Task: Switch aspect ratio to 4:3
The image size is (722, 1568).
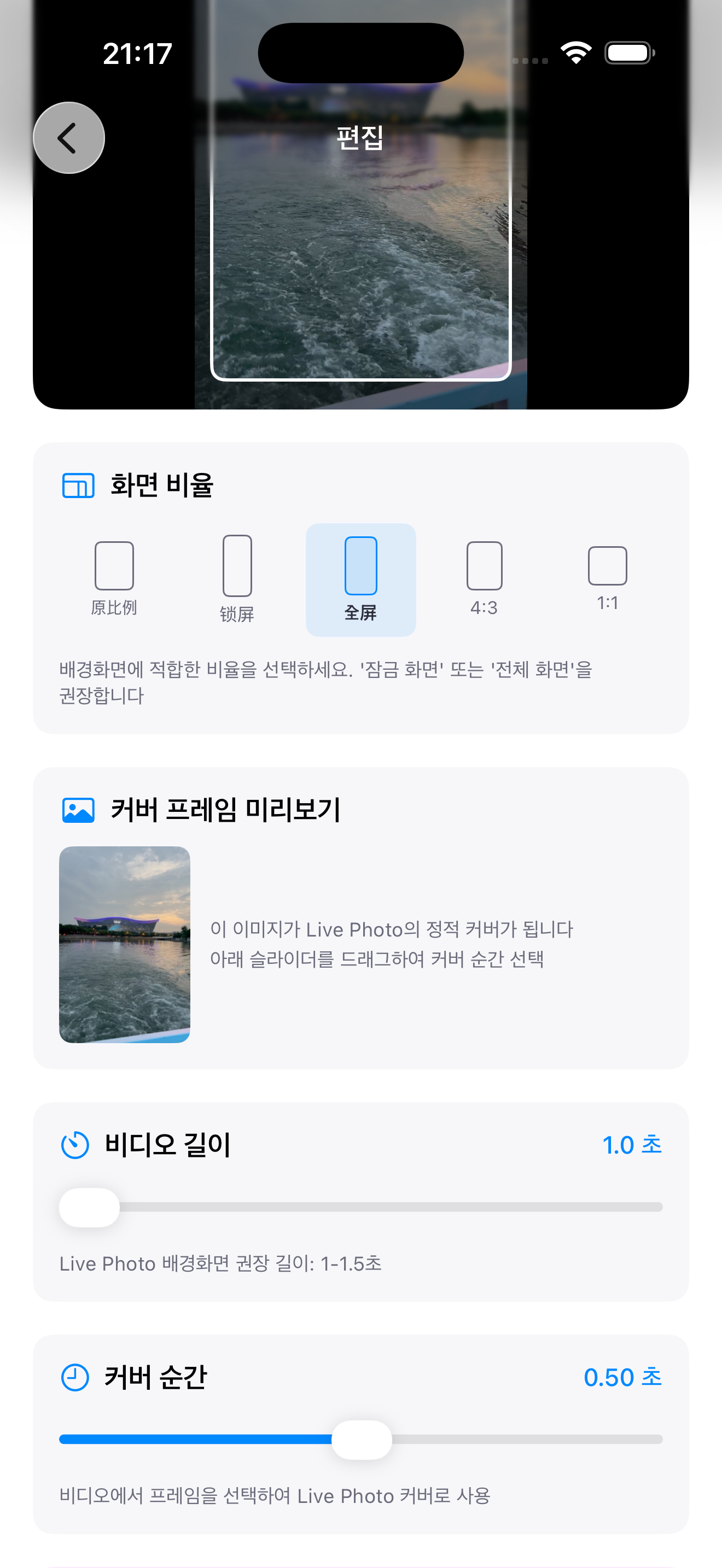Action: coord(484,578)
